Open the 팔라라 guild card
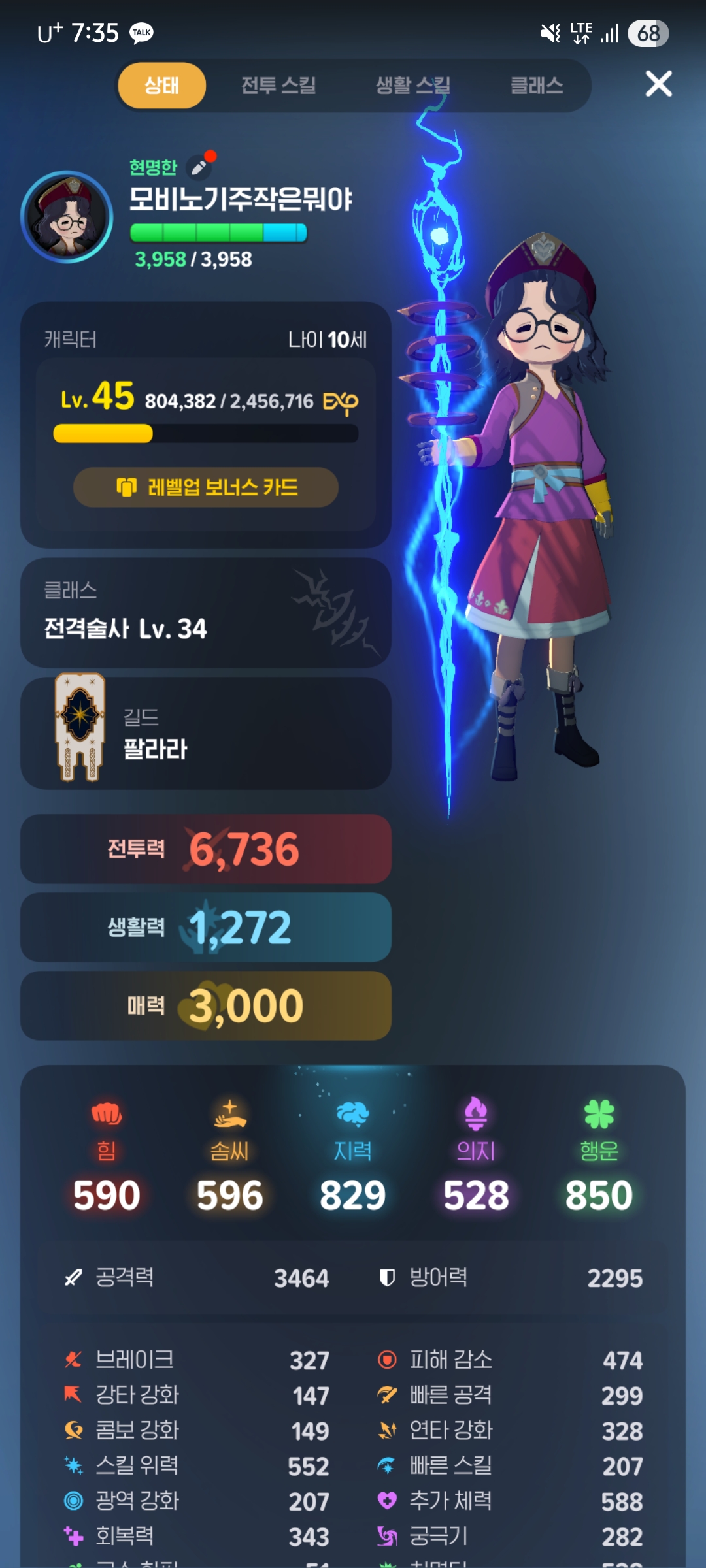This screenshot has height=1568, width=706. click(x=206, y=733)
